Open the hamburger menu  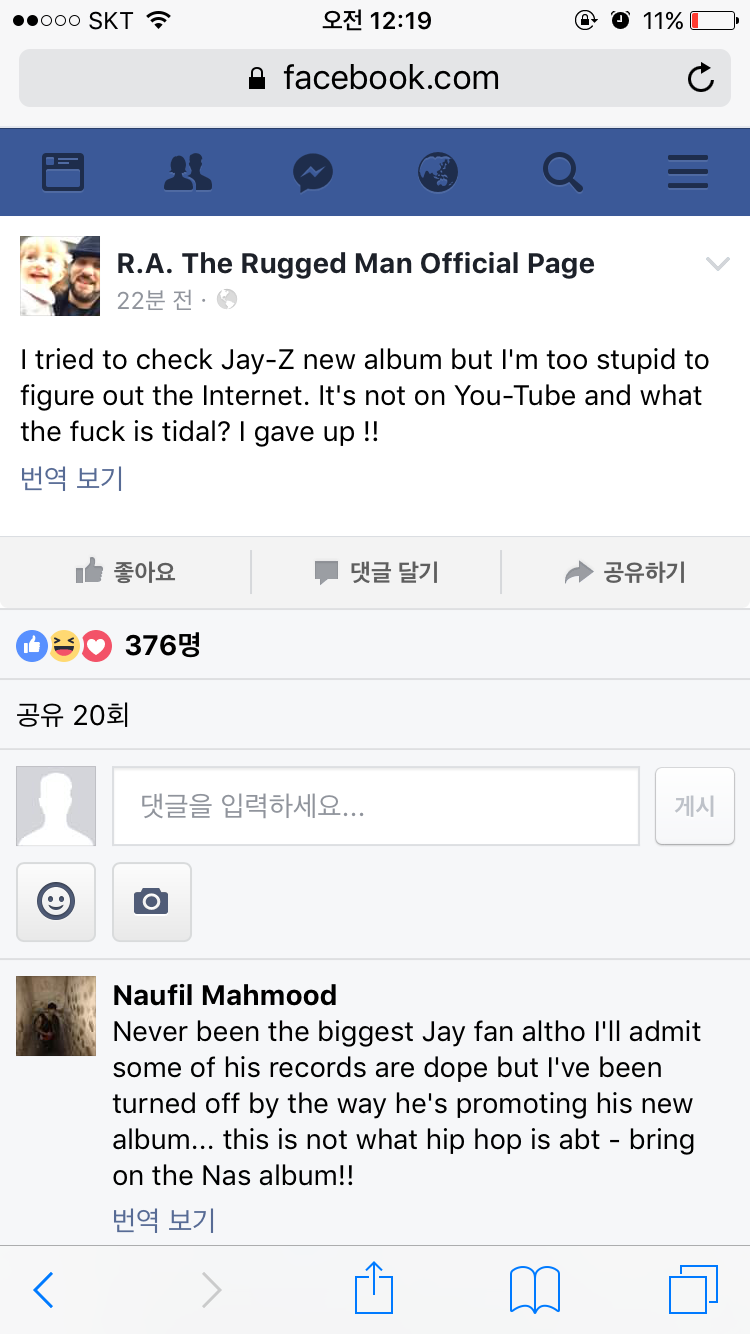pos(687,172)
